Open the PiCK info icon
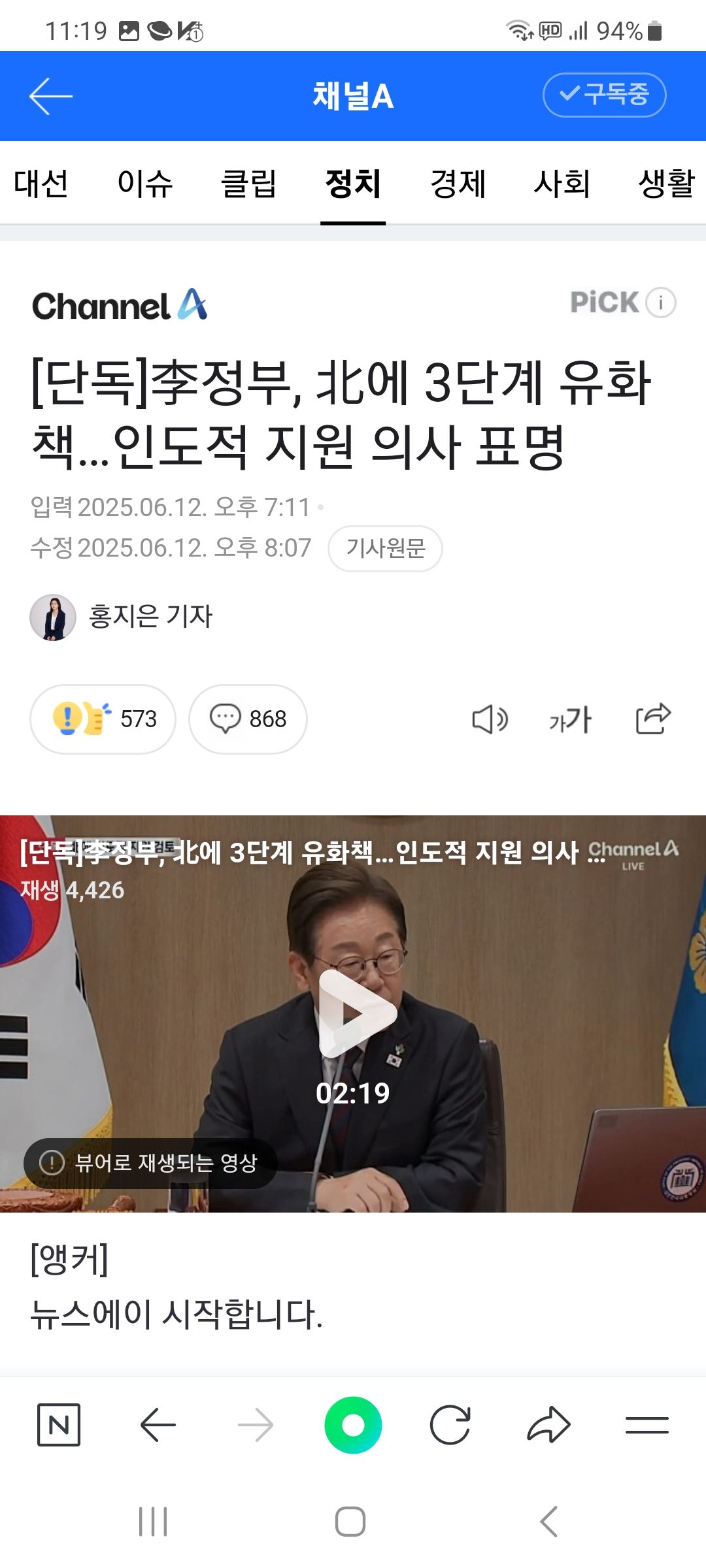Image resolution: width=706 pixels, height=1568 pixels. point(661,302)
